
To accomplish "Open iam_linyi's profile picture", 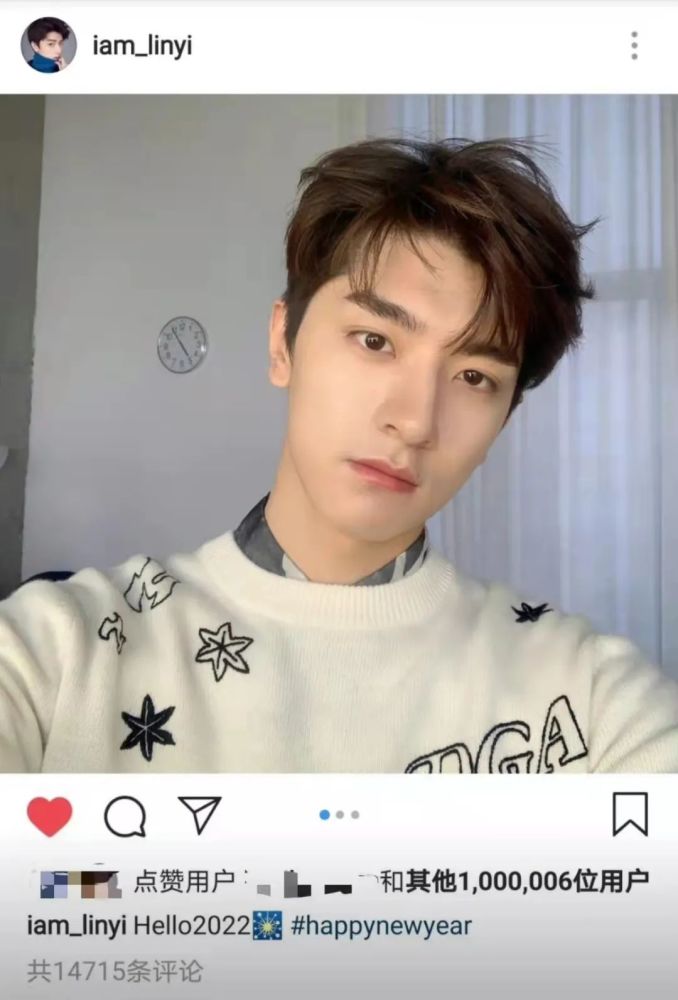I will [x=48, y=46].
